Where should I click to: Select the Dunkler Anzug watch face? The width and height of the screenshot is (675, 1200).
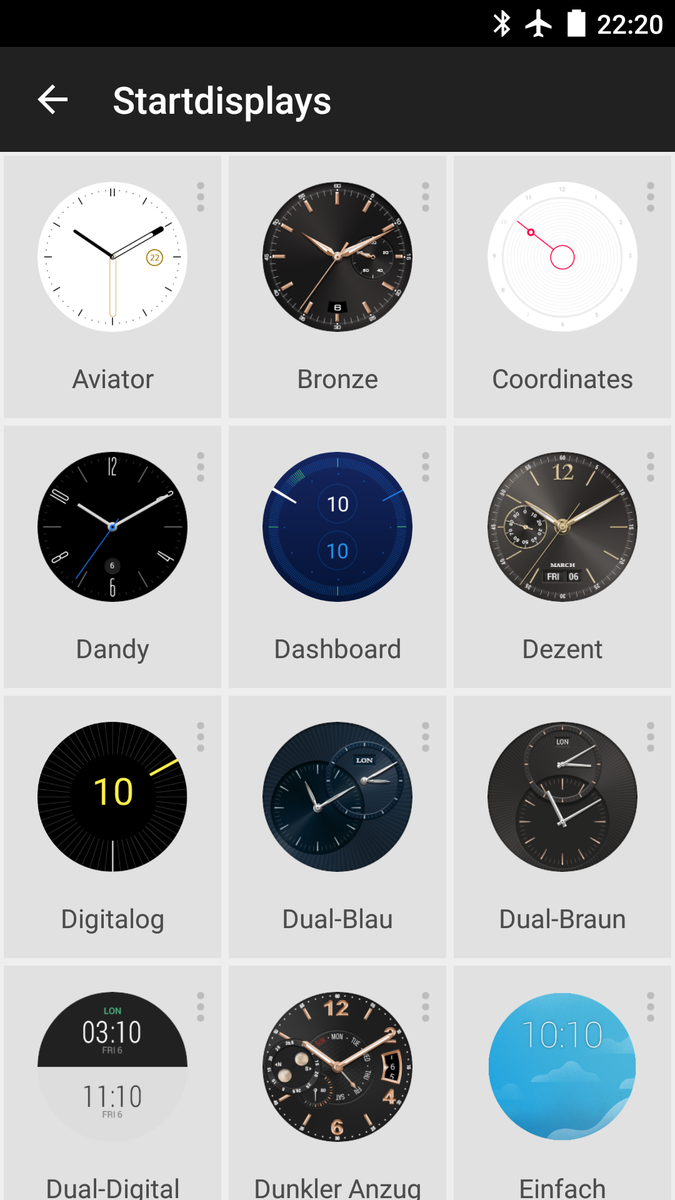point(337,1083)
